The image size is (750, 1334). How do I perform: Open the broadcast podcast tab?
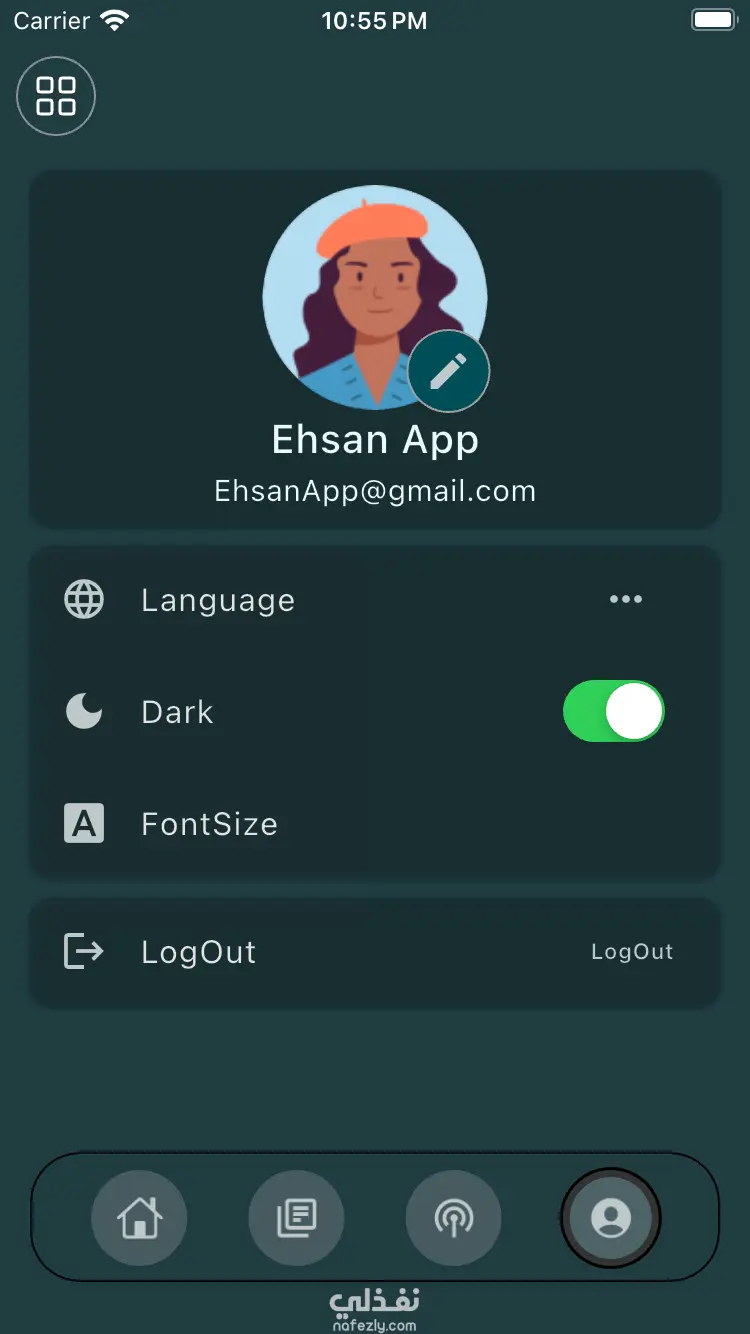tap(453, 1218)
